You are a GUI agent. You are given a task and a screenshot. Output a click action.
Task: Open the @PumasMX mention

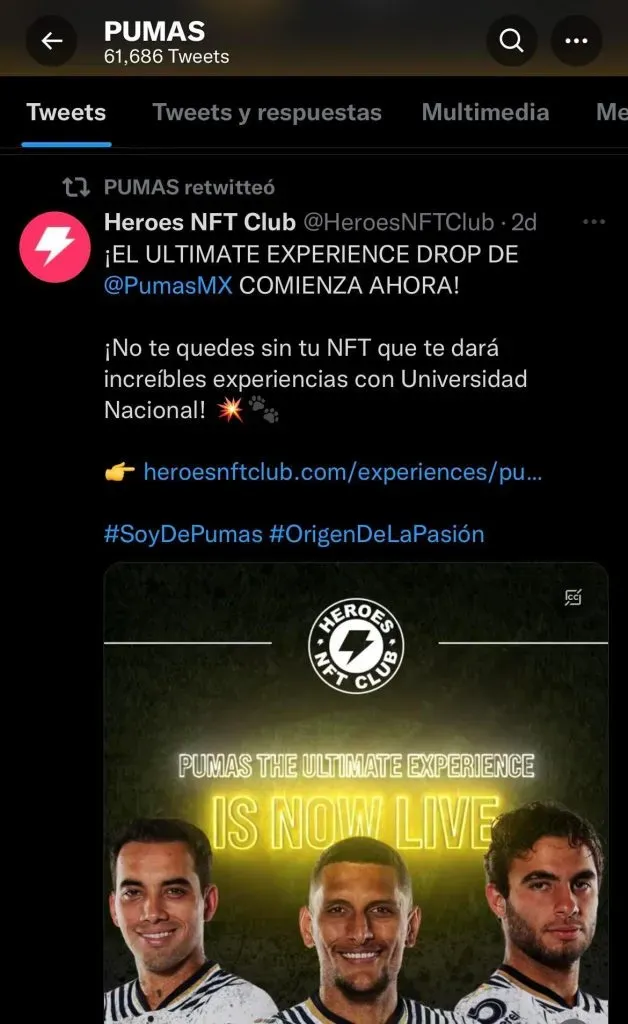click(x=168, y=285)
